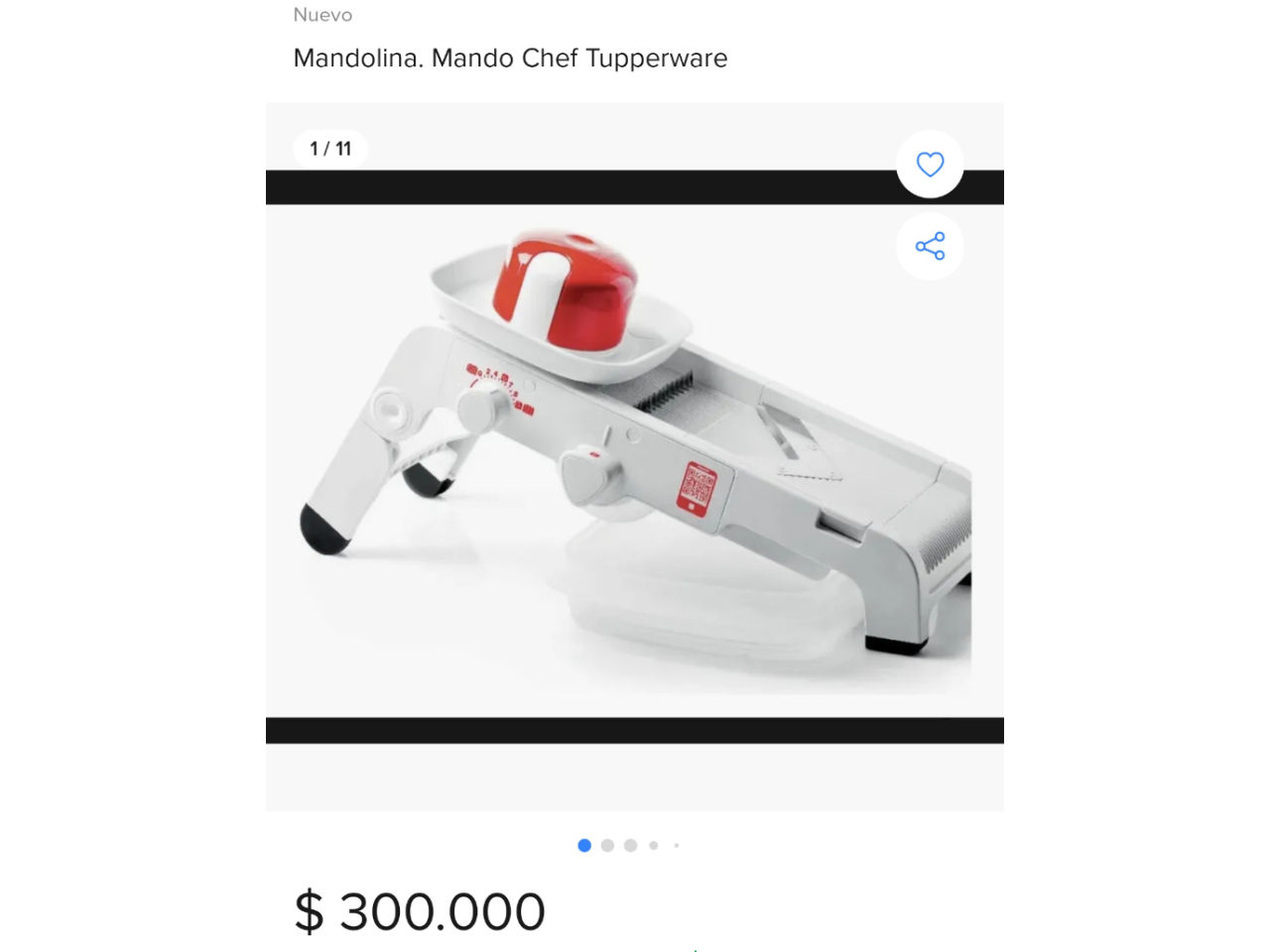Open the Mandolina product photo full screen
The width and height of the screenshot is (1270, 952).
635,457
